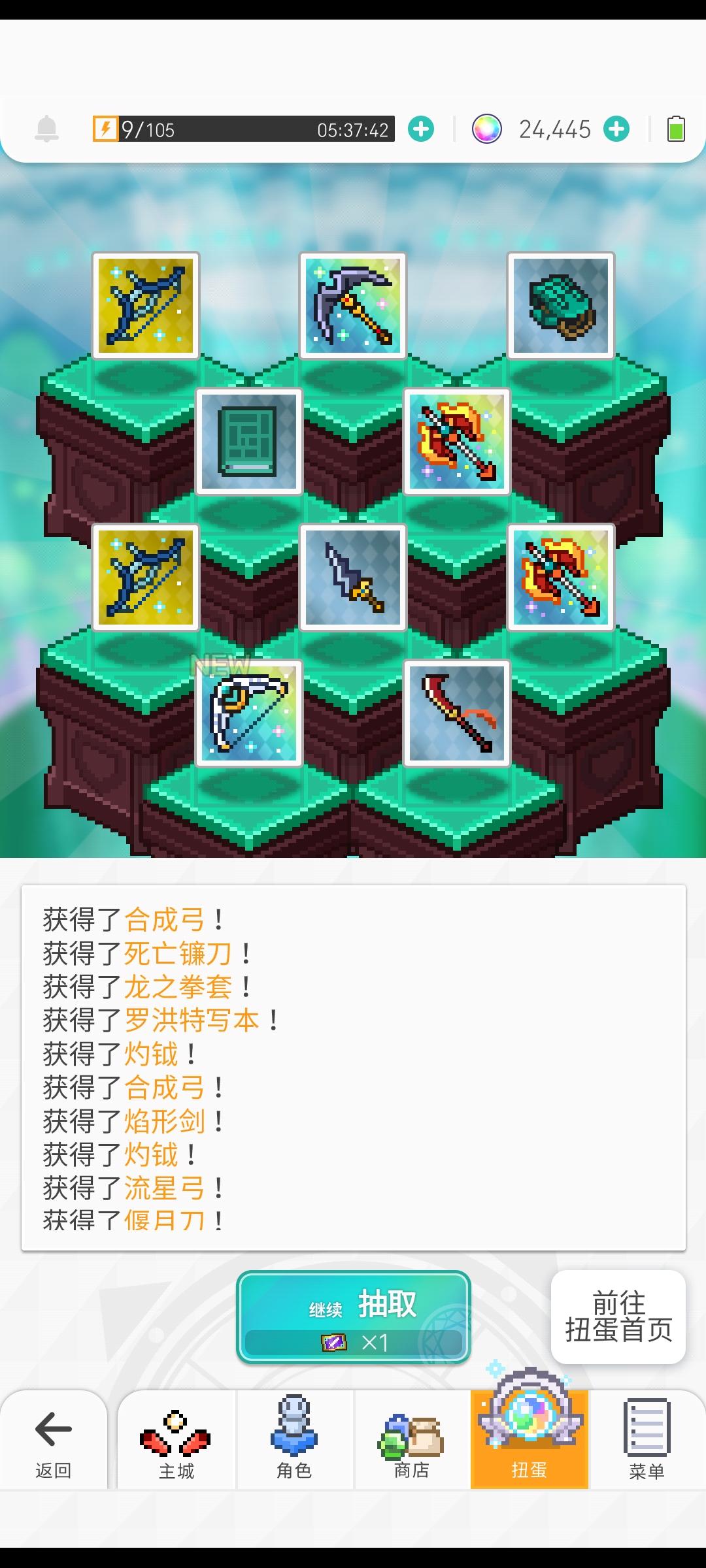This screenshot has width=706, height=1568.
Task: Click + to add more energy
Action: coord(421,128)
